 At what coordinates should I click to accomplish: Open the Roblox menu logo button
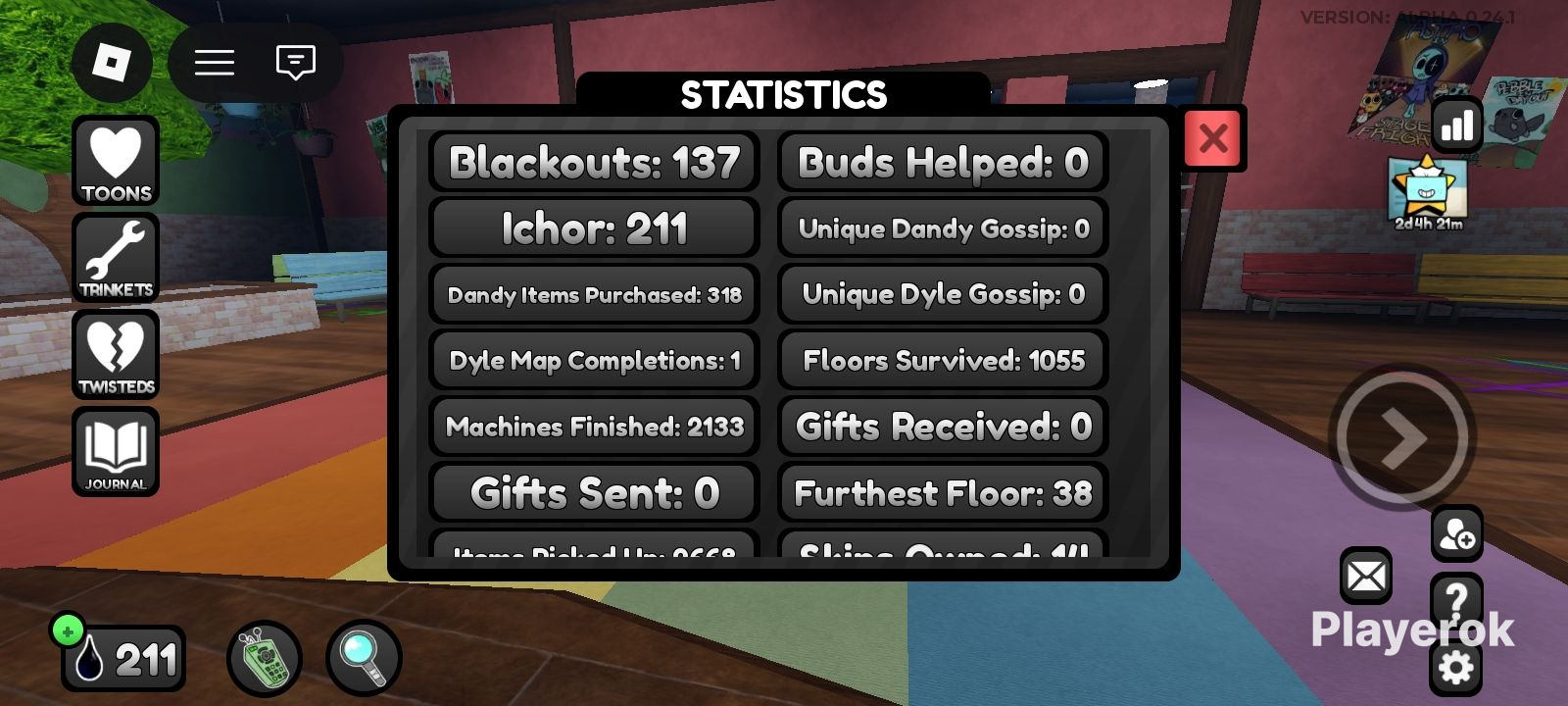[112, 63]
